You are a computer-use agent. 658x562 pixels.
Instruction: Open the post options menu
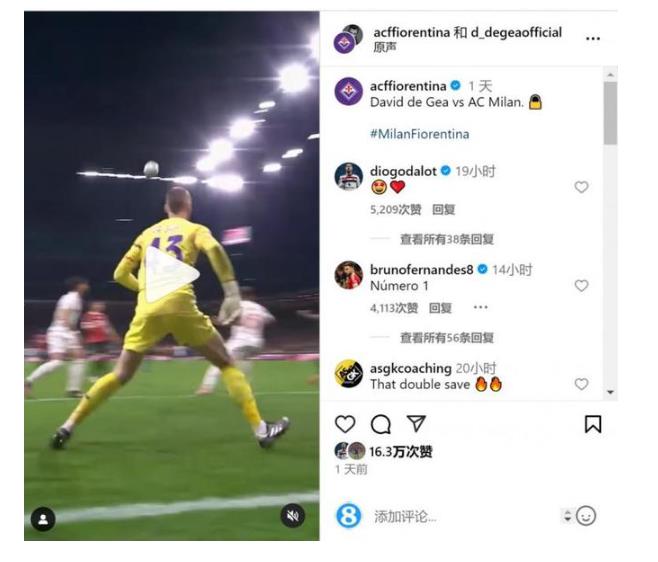(x=593, y=39)
